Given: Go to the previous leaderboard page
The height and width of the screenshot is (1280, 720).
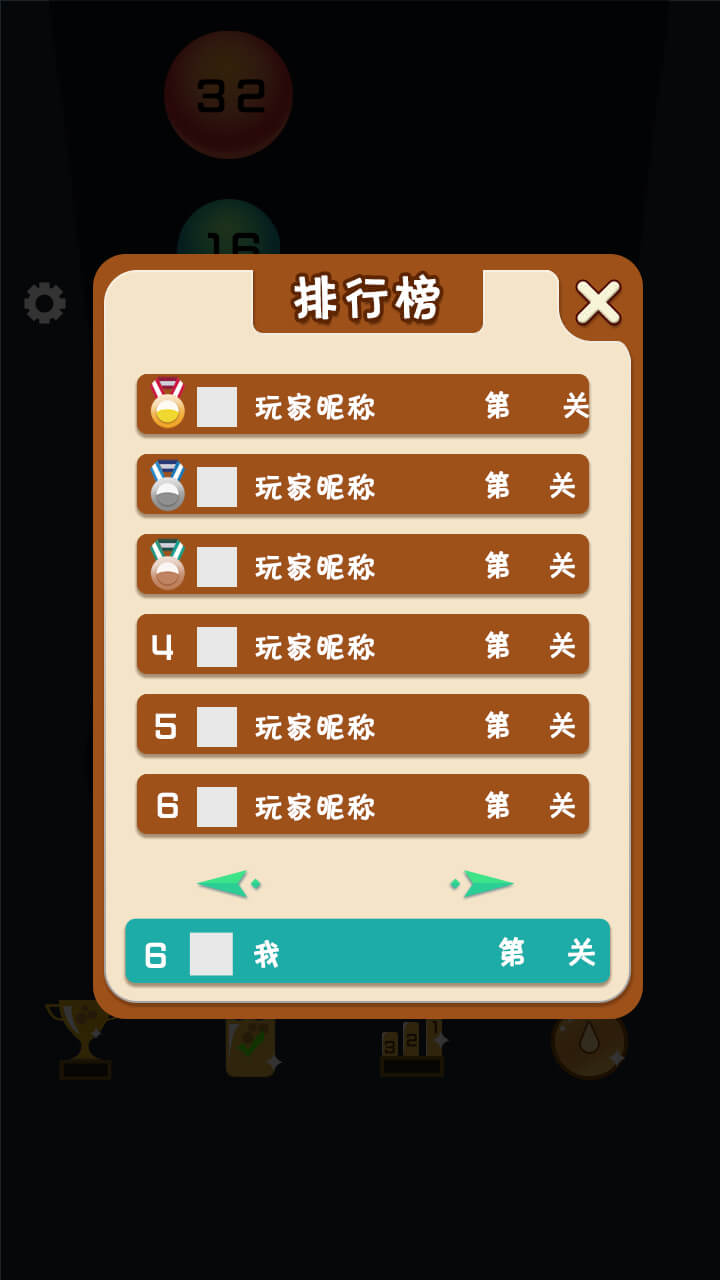Looking at the screenshot, I should (x=229, y=884).
